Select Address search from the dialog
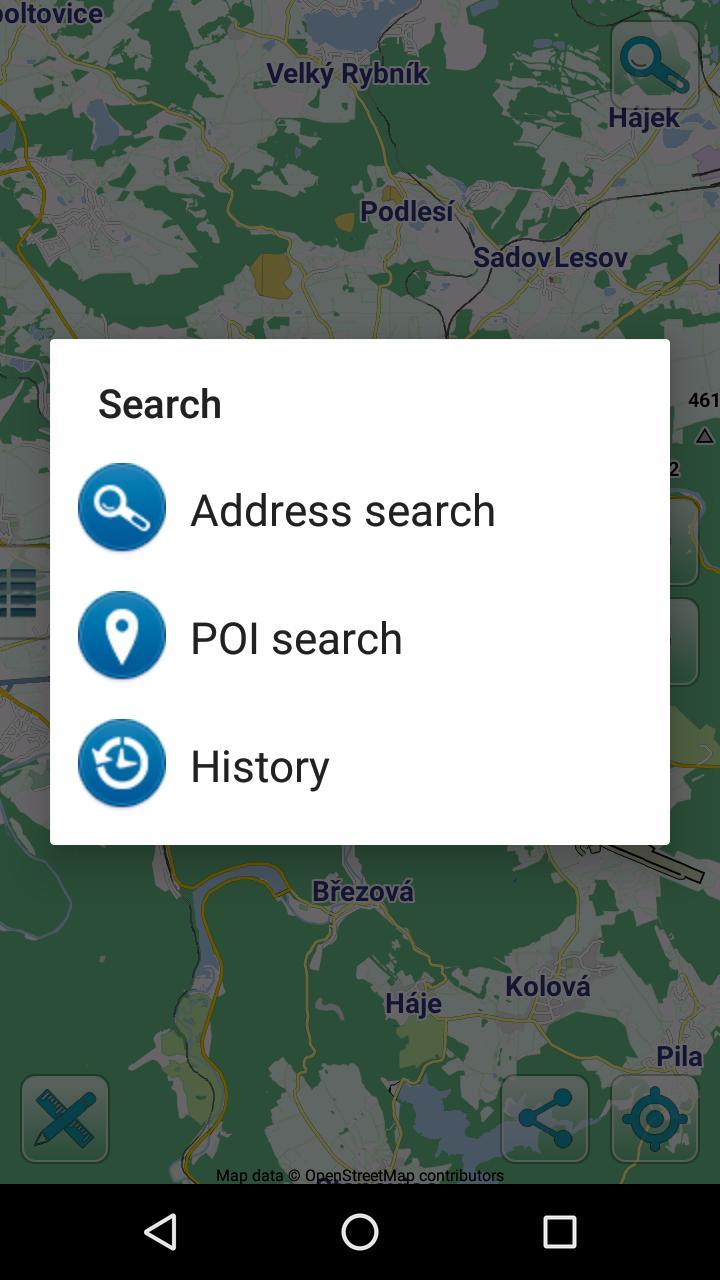Viewport: 720px width, 1280px height. pyautogui.click(x=342, y=509)
